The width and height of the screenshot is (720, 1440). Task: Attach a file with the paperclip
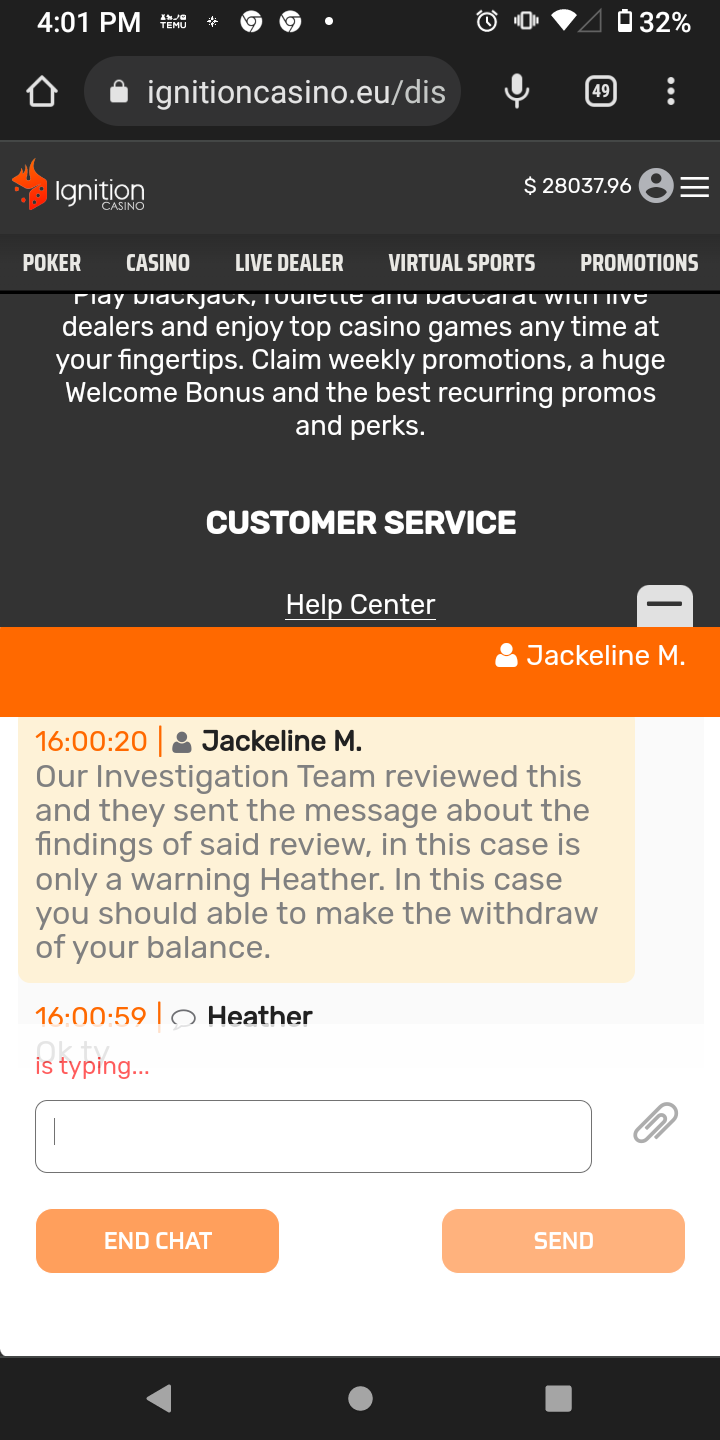click(x=656, y=1123)
